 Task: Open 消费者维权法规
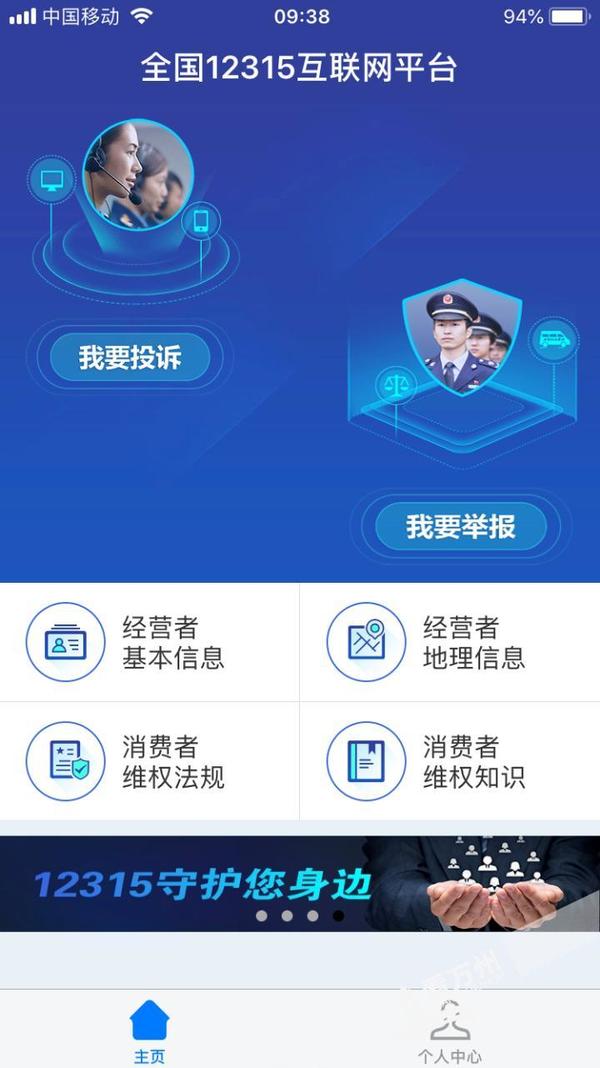[x=150, y=761]
